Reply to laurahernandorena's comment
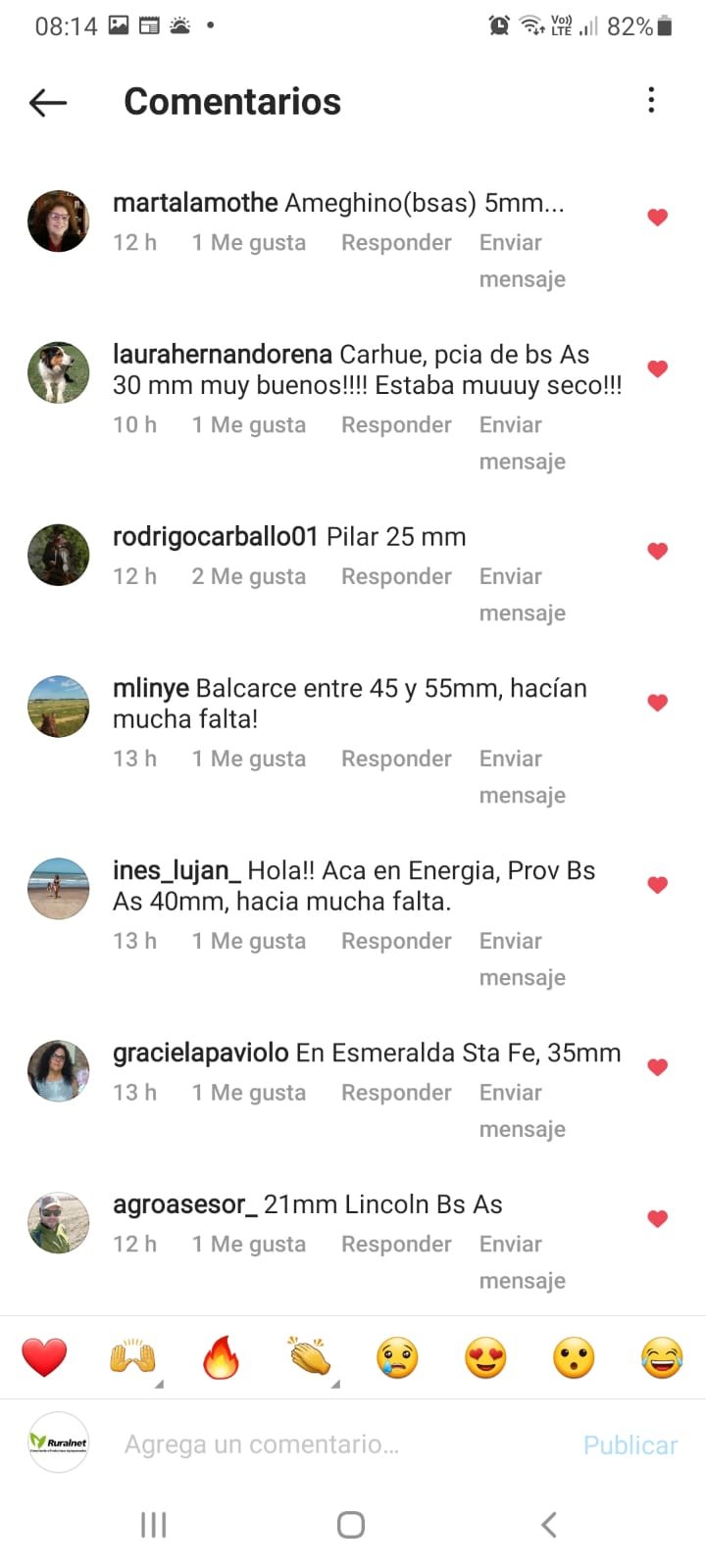Image resolution: width=706 pixels, height=1568 pixels. [x=396, y=425]
